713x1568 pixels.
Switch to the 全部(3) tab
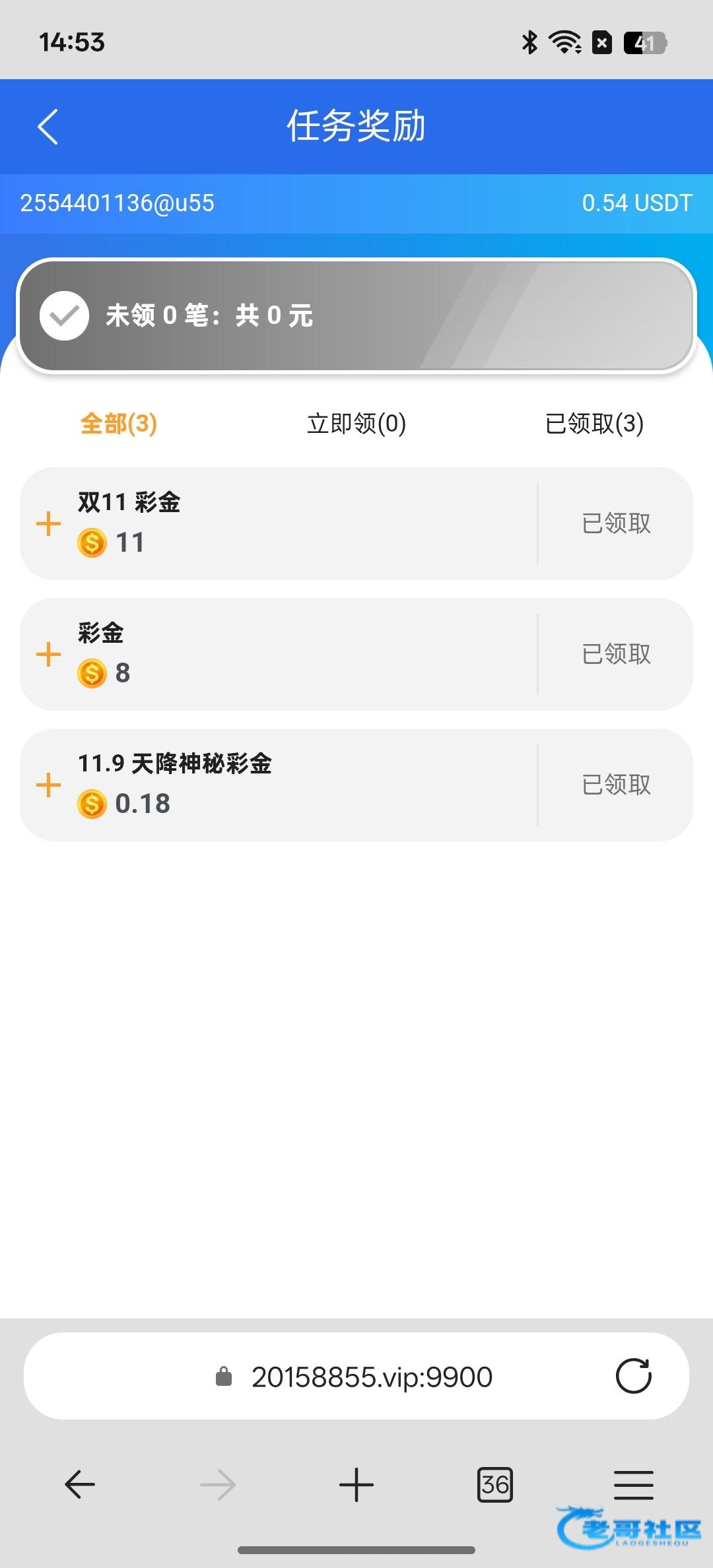tap(119, 424)
